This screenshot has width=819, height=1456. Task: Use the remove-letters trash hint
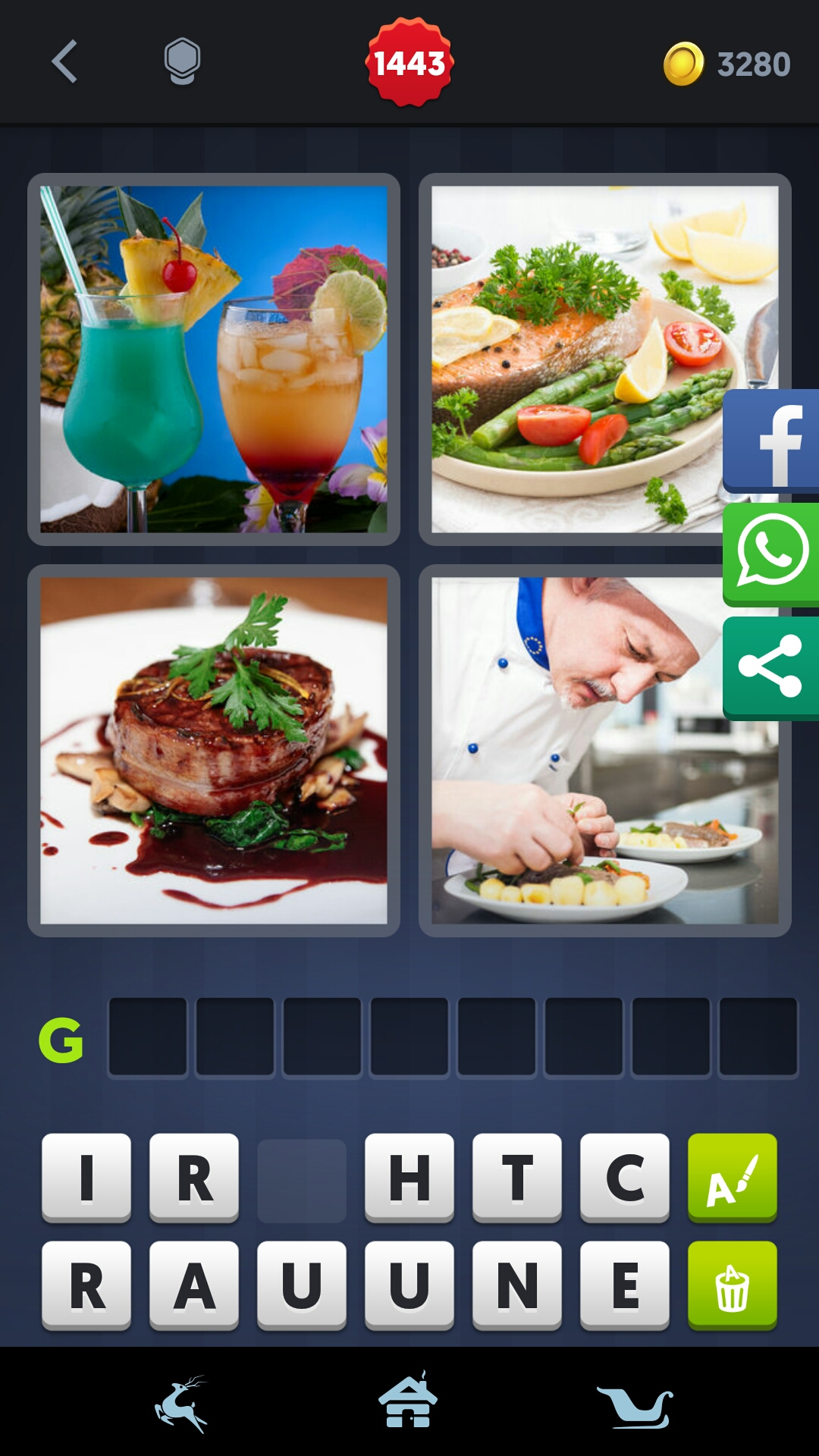733,1285
